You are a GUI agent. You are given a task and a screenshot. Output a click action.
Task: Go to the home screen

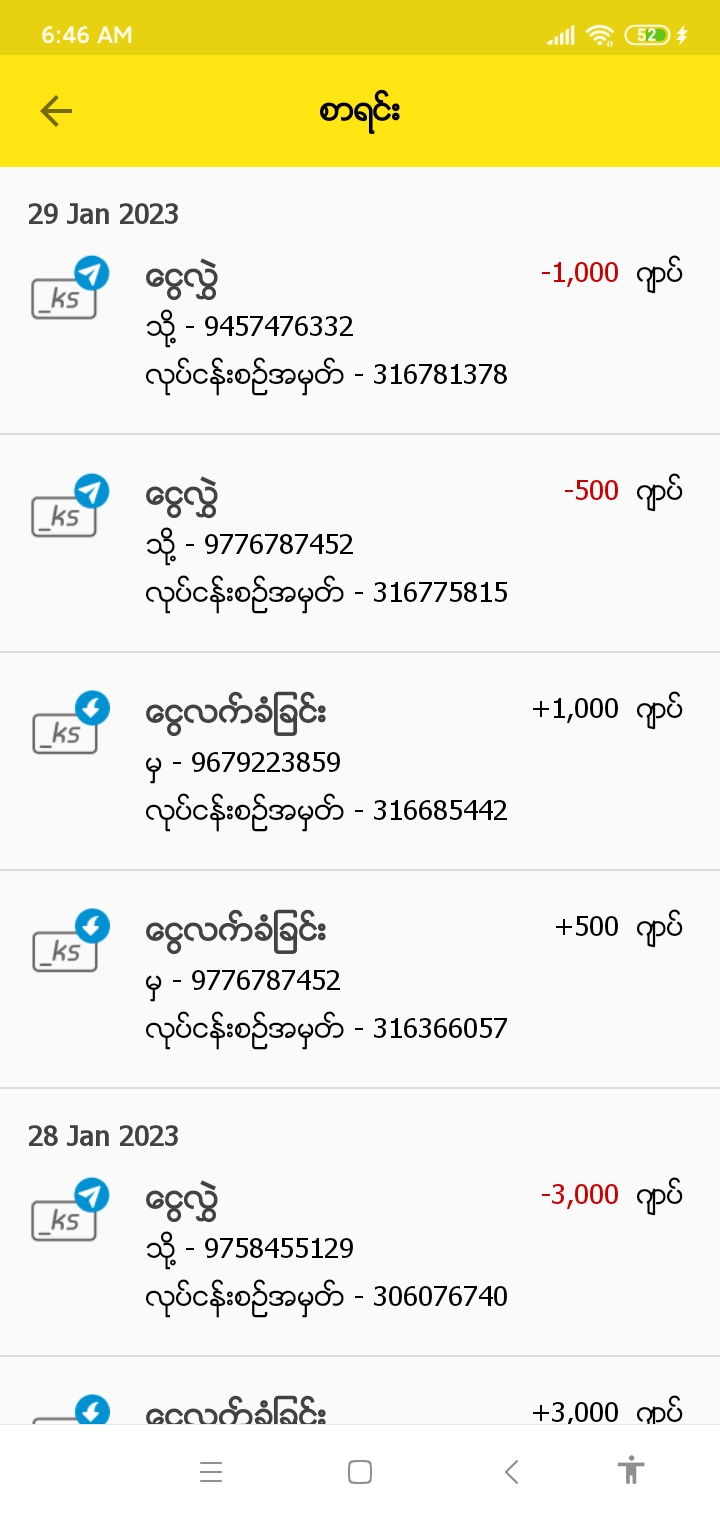click(x=360, y=1472)
